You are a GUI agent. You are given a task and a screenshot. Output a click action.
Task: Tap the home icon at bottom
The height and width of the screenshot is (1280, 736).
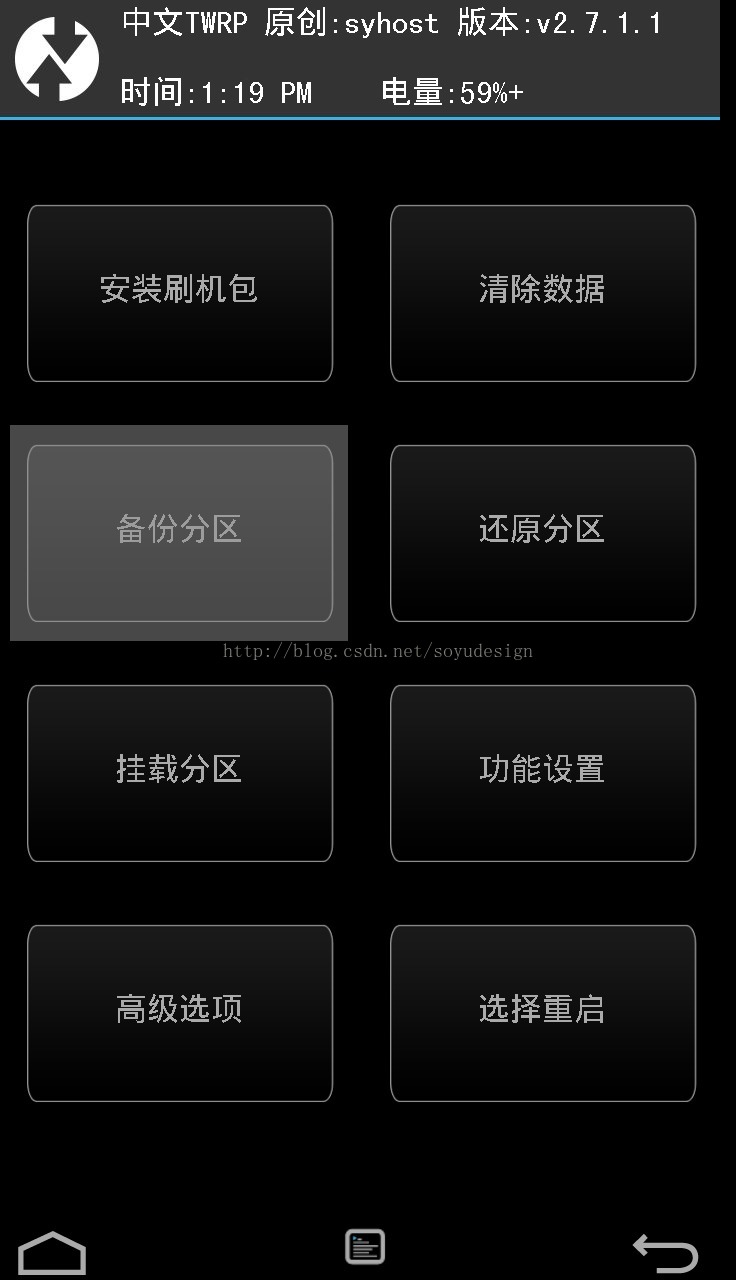(52, 1253)
